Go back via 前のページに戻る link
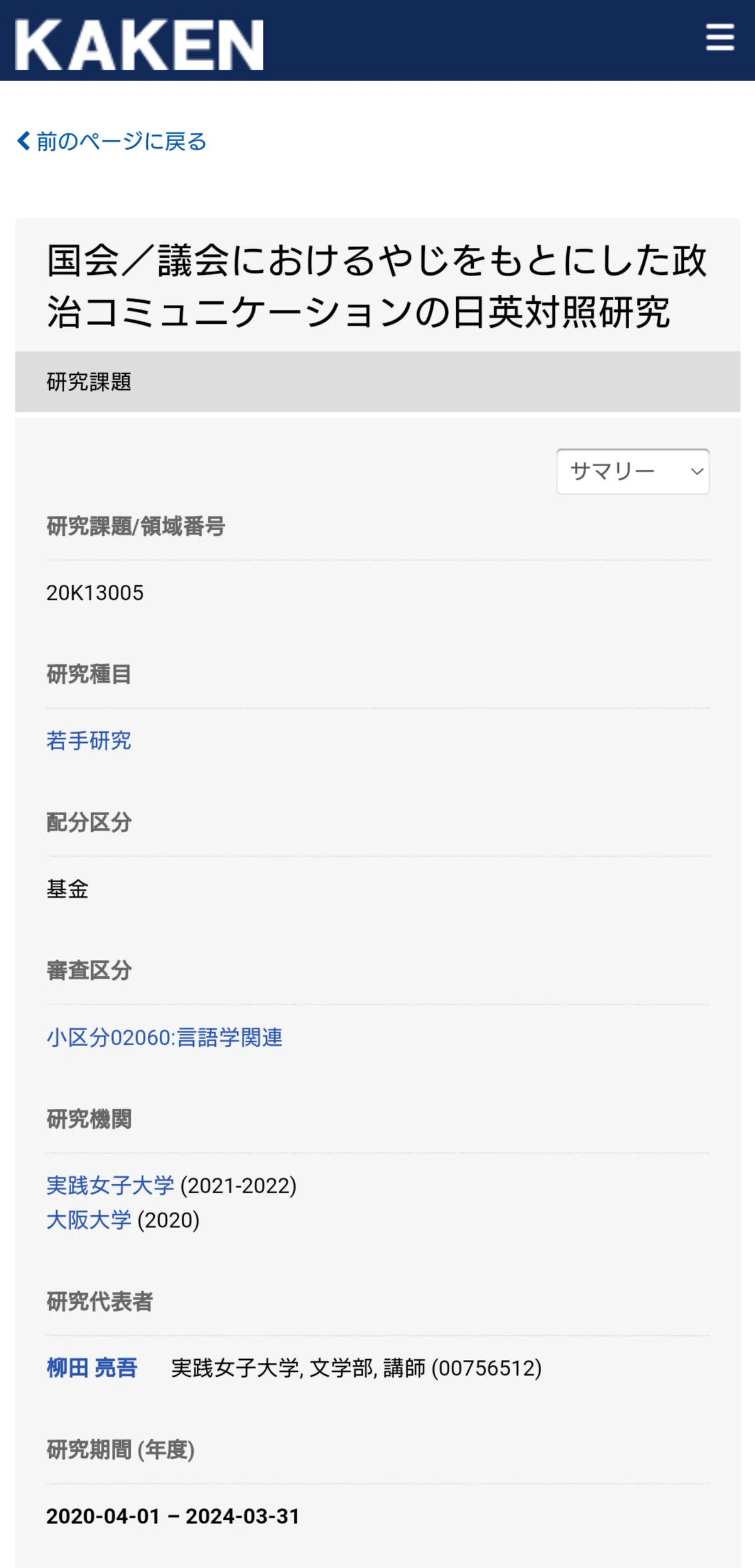 (x=111, y=141)
